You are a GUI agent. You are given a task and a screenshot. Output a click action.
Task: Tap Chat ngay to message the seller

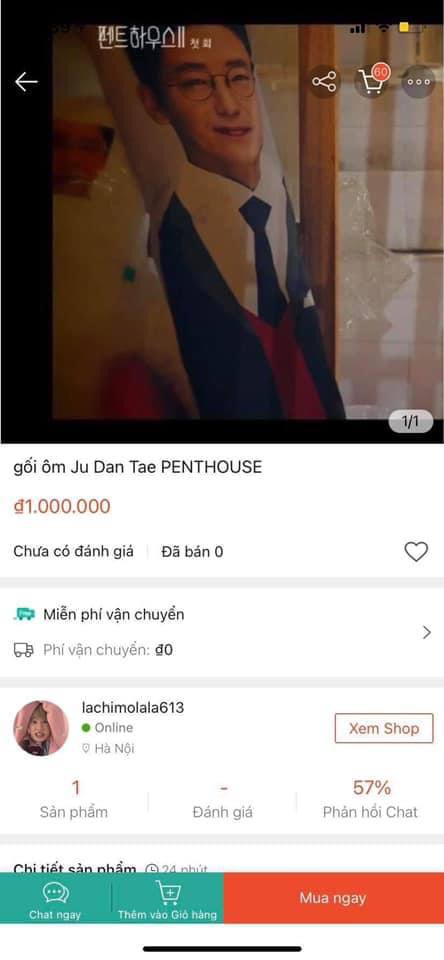pyautogui.click(x=55, y=898)
